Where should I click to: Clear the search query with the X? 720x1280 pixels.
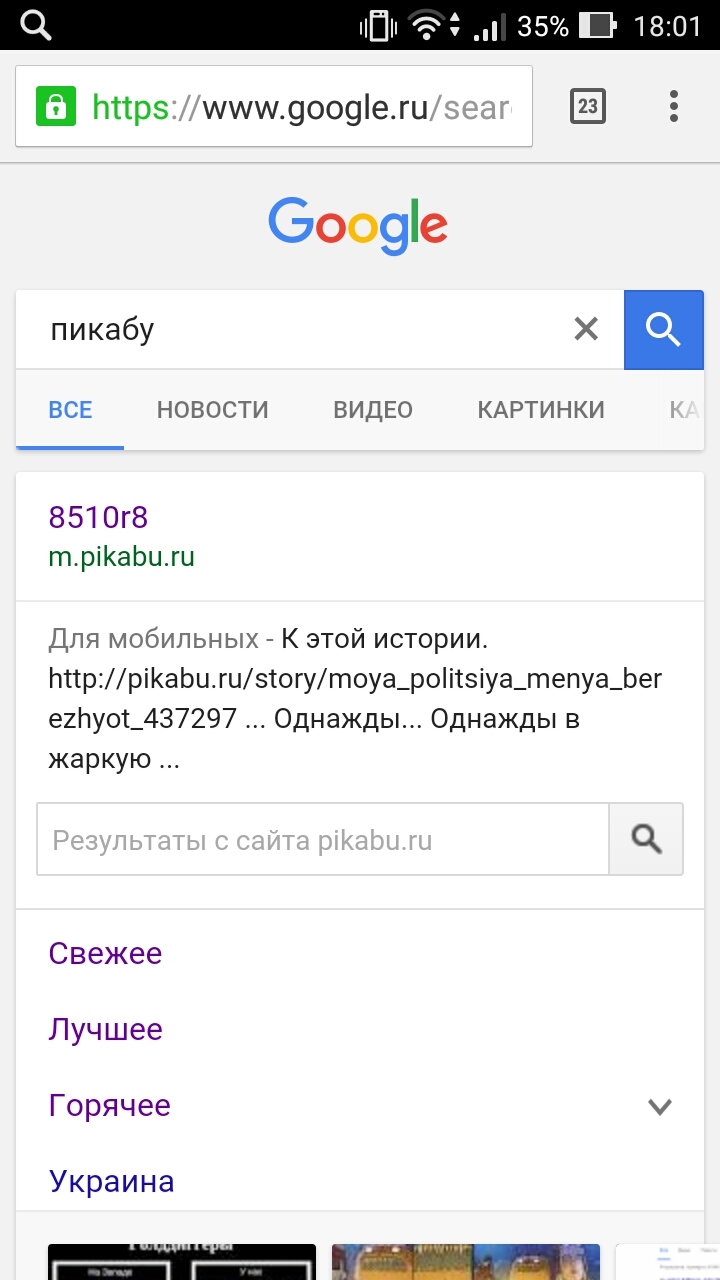[586, 329]
